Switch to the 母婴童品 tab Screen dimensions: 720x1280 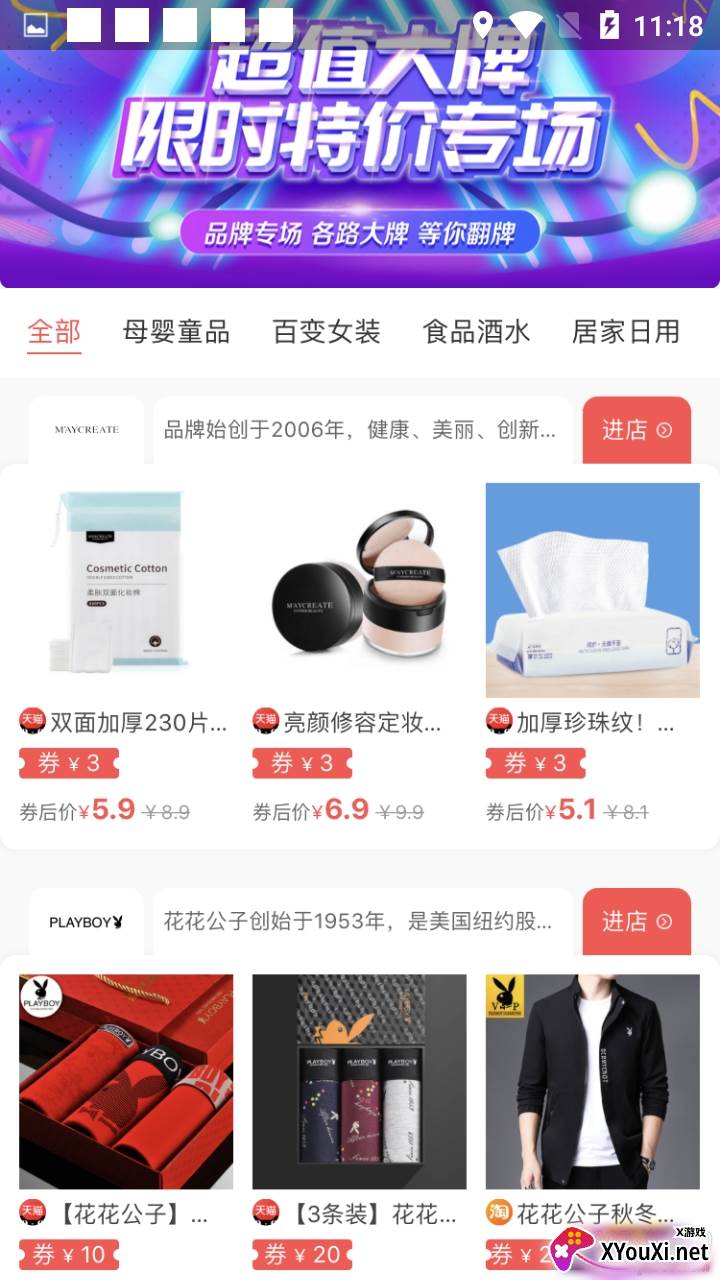pos(176,332)
